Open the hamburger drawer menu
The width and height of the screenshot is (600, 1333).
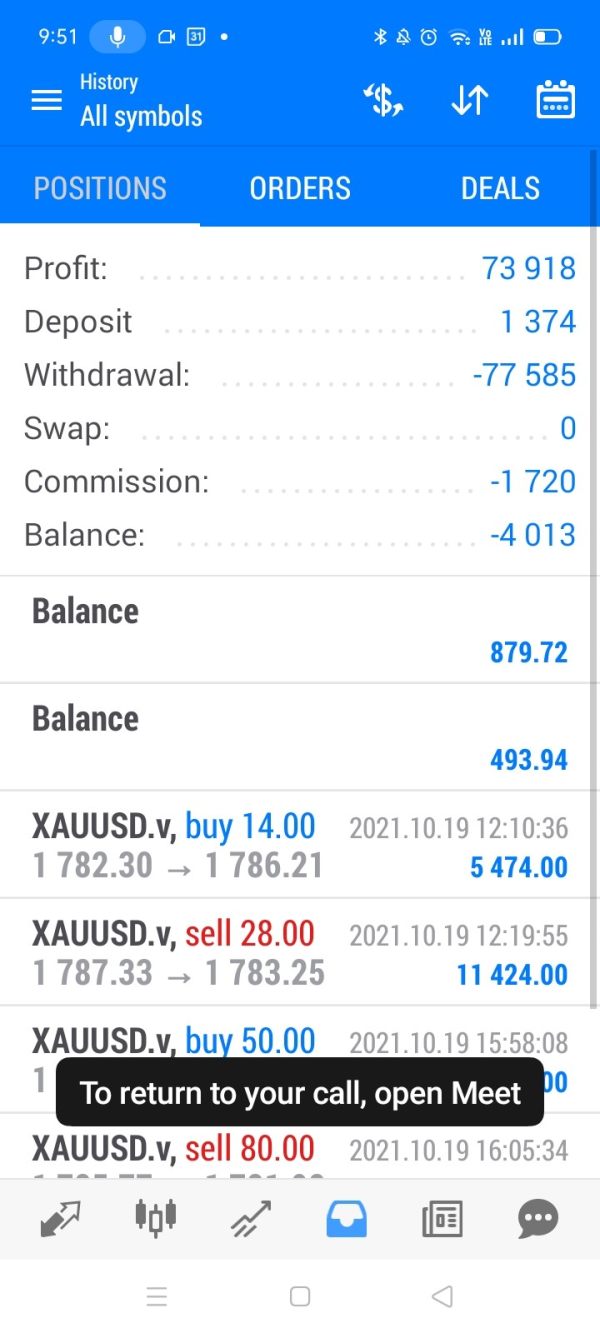pos(46,101)
